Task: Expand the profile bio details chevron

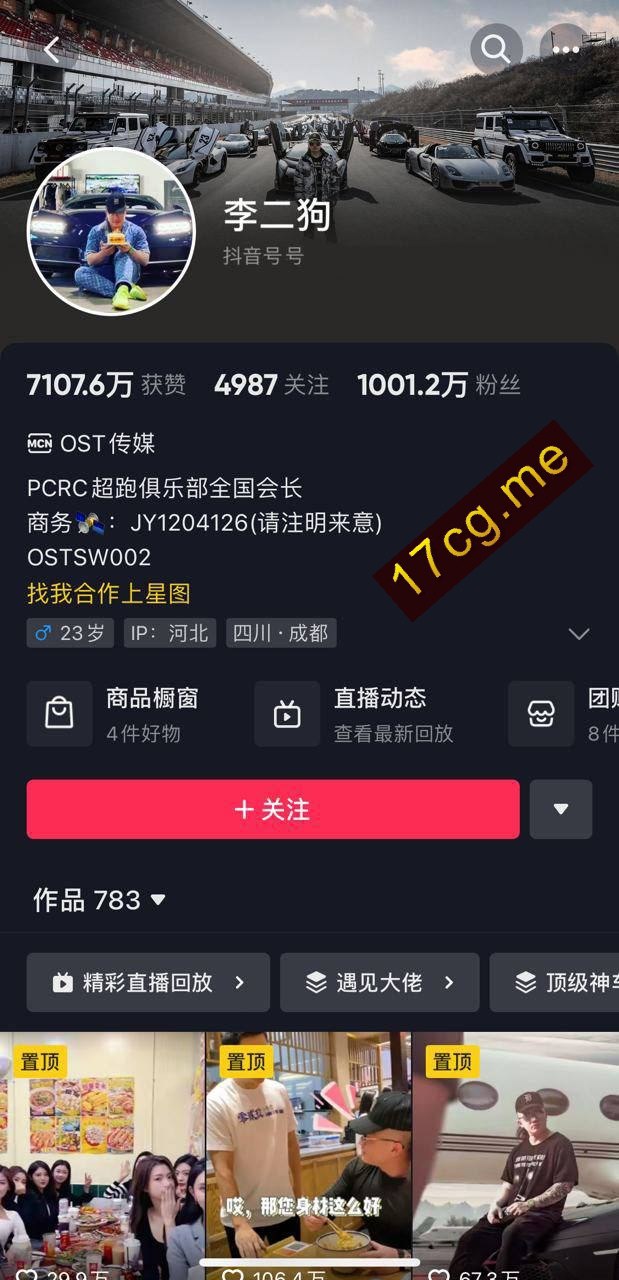Action: (579, 634)
